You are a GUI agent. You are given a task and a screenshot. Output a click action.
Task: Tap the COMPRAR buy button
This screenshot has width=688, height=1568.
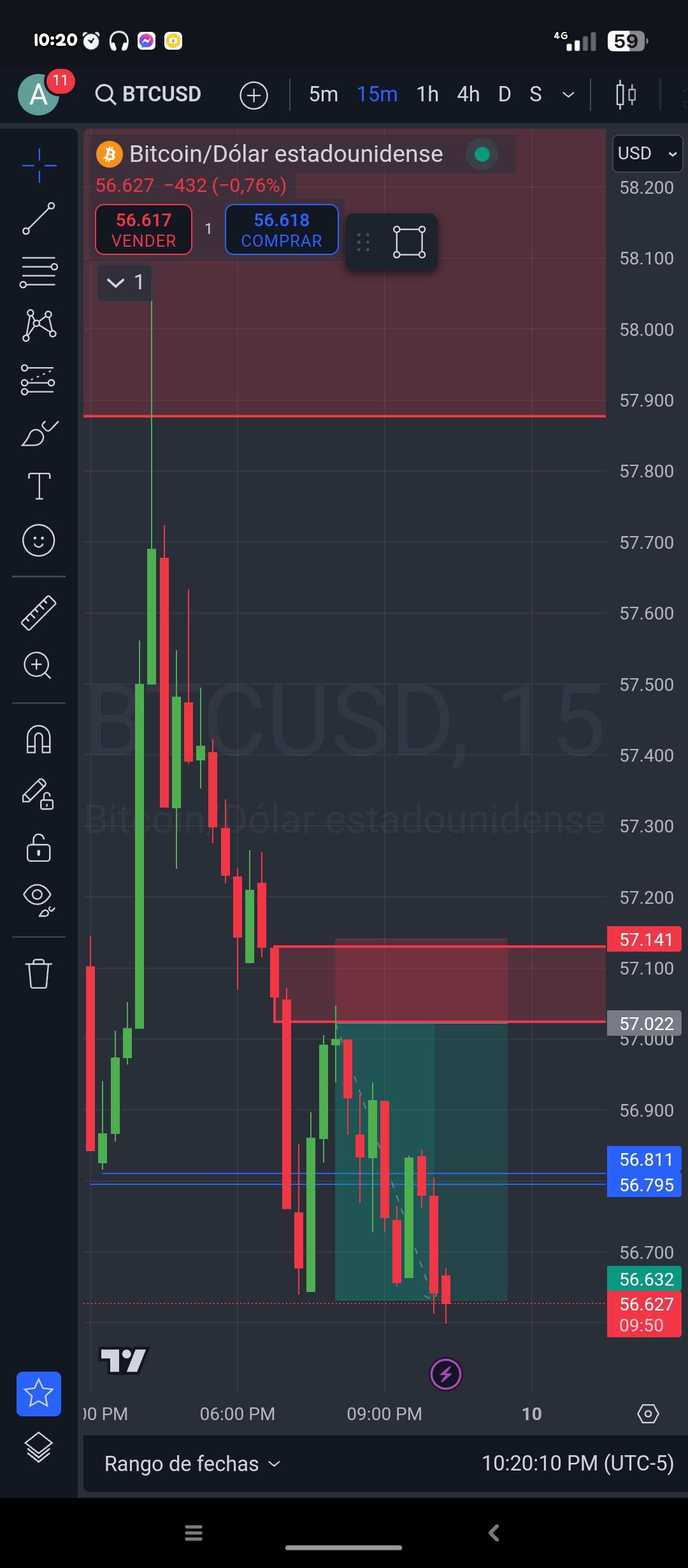[x=282, y=229]
